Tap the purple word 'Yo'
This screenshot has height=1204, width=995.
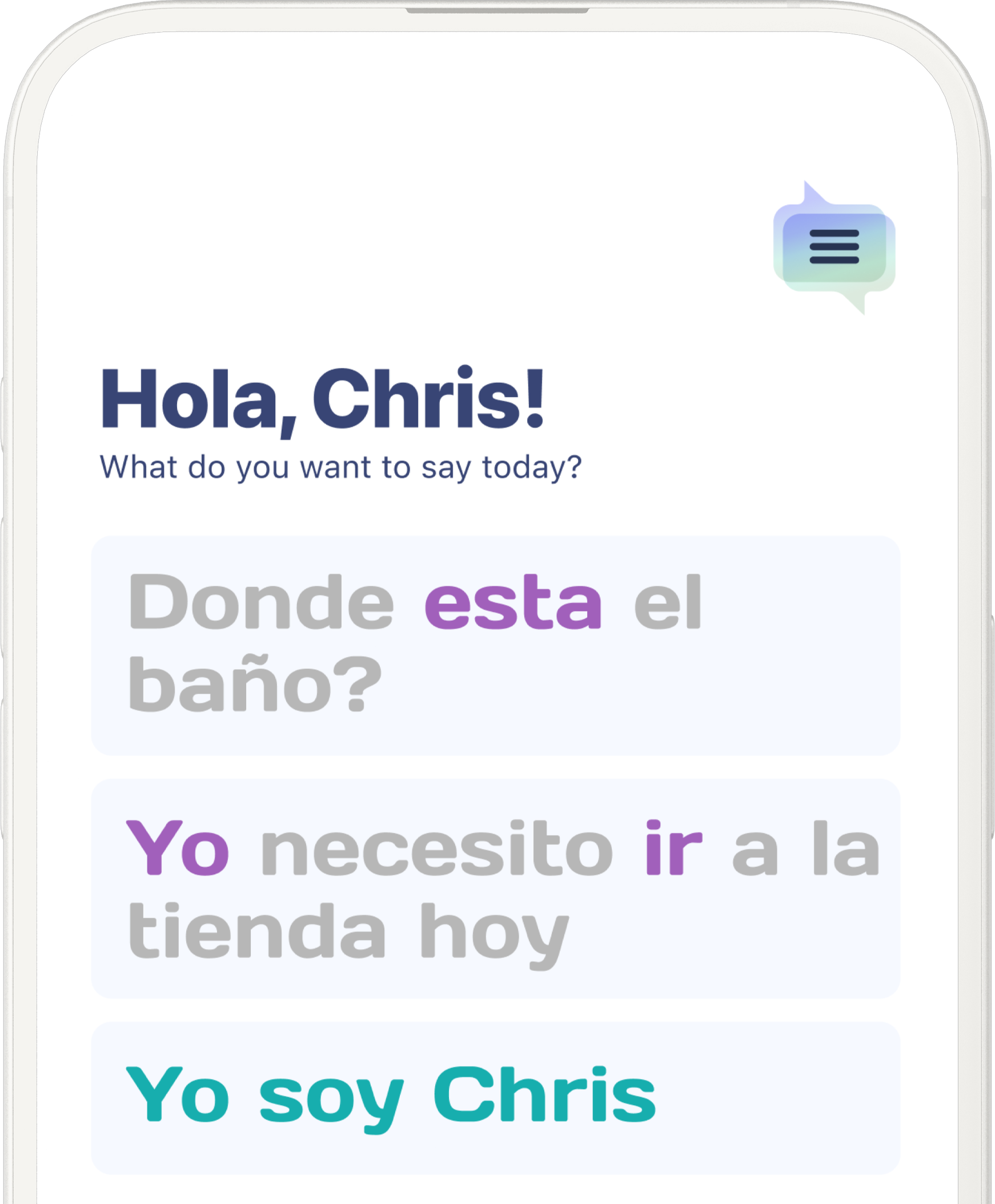(x=178, y=848)
